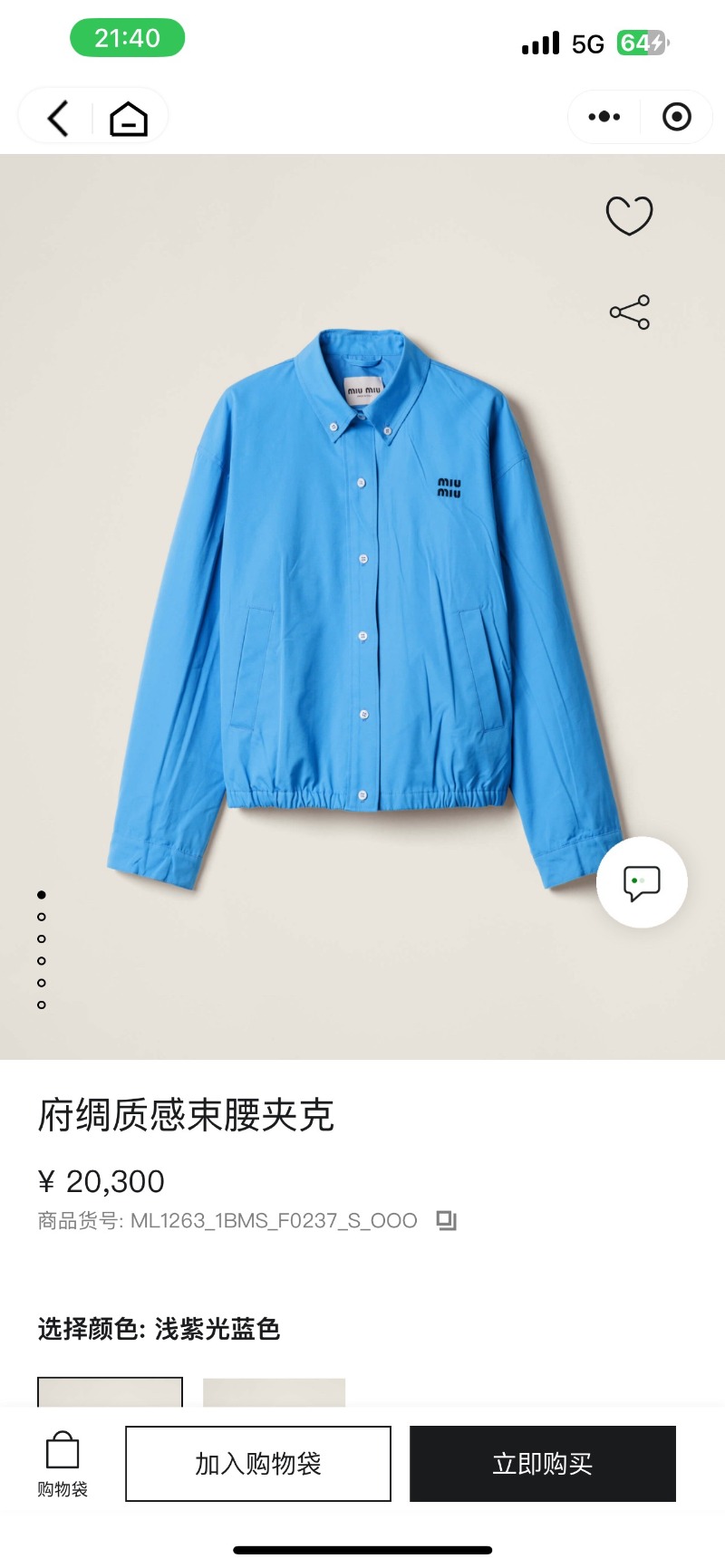Share this jacket product page
725x1568 pixels.
(x=630, y=313)
